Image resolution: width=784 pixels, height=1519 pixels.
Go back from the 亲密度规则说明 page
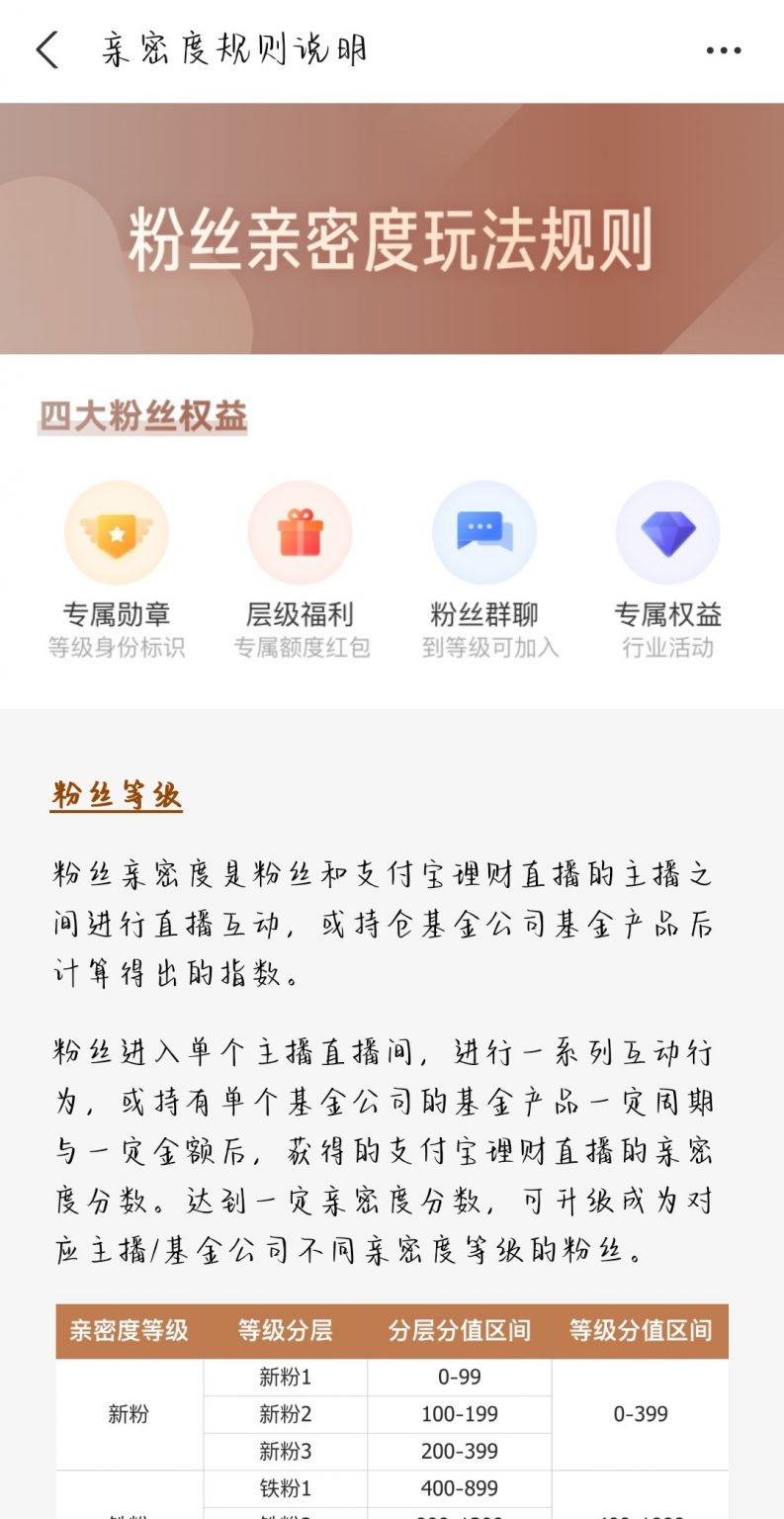(x=47, y=49)
